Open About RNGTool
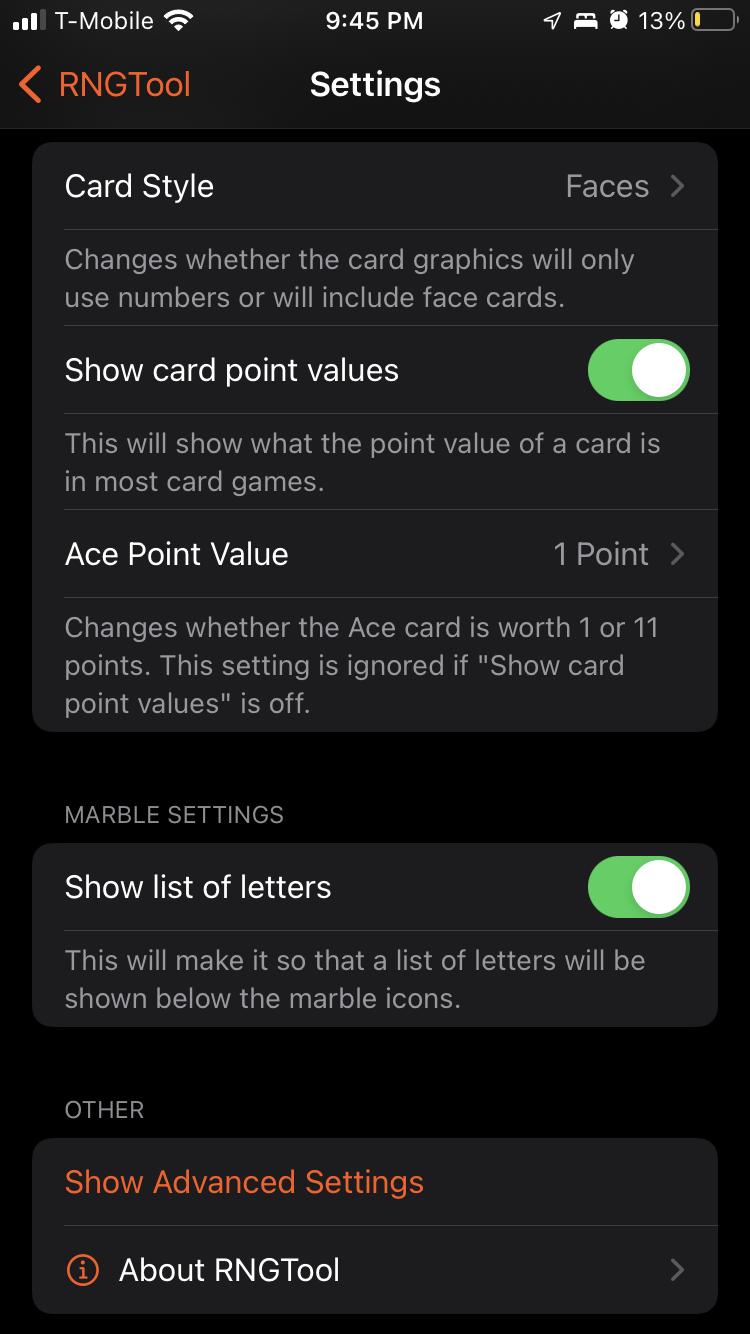 click(x=375, y=1270)
